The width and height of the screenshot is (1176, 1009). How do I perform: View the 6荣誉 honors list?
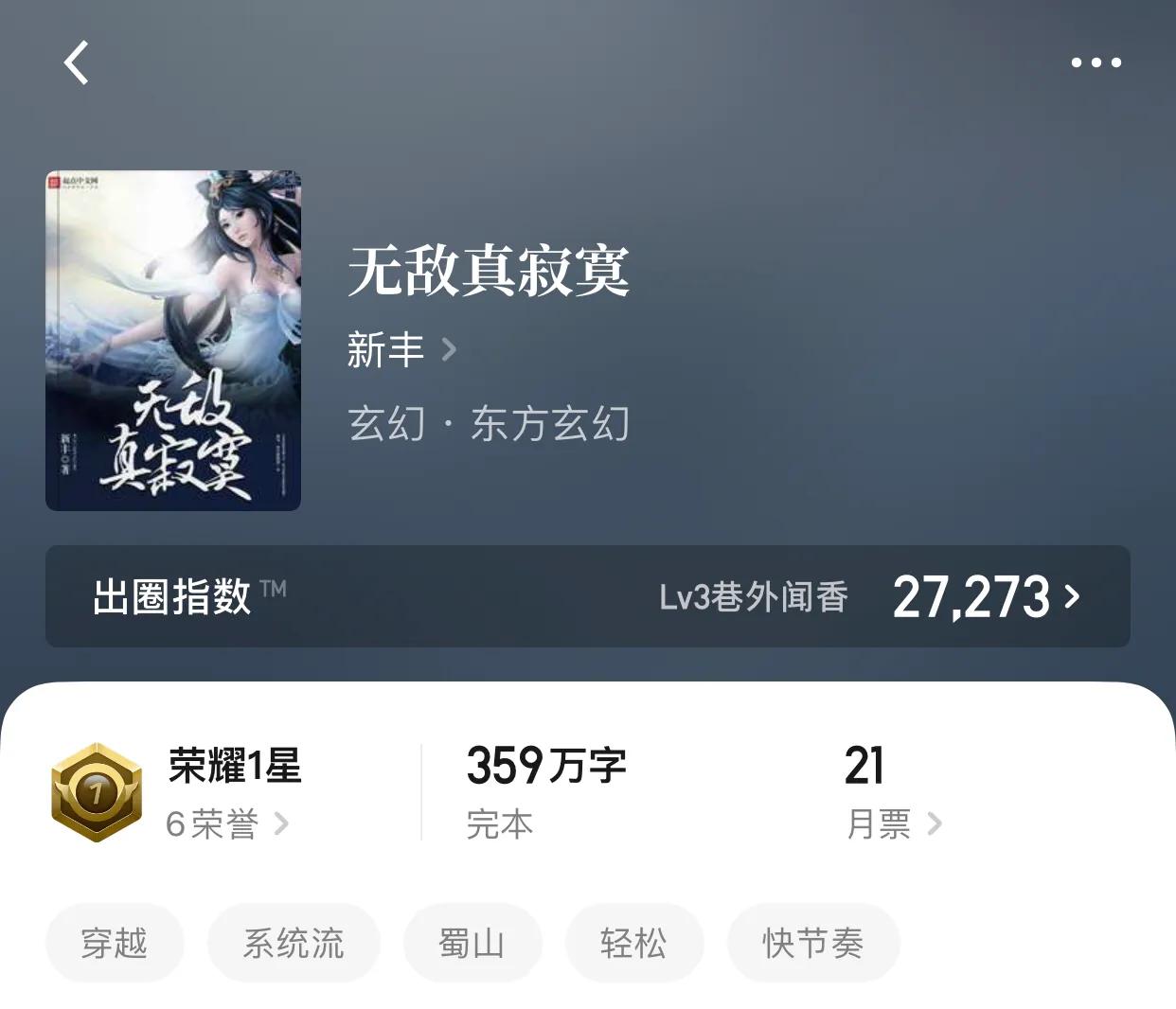(x=227, y=823)
